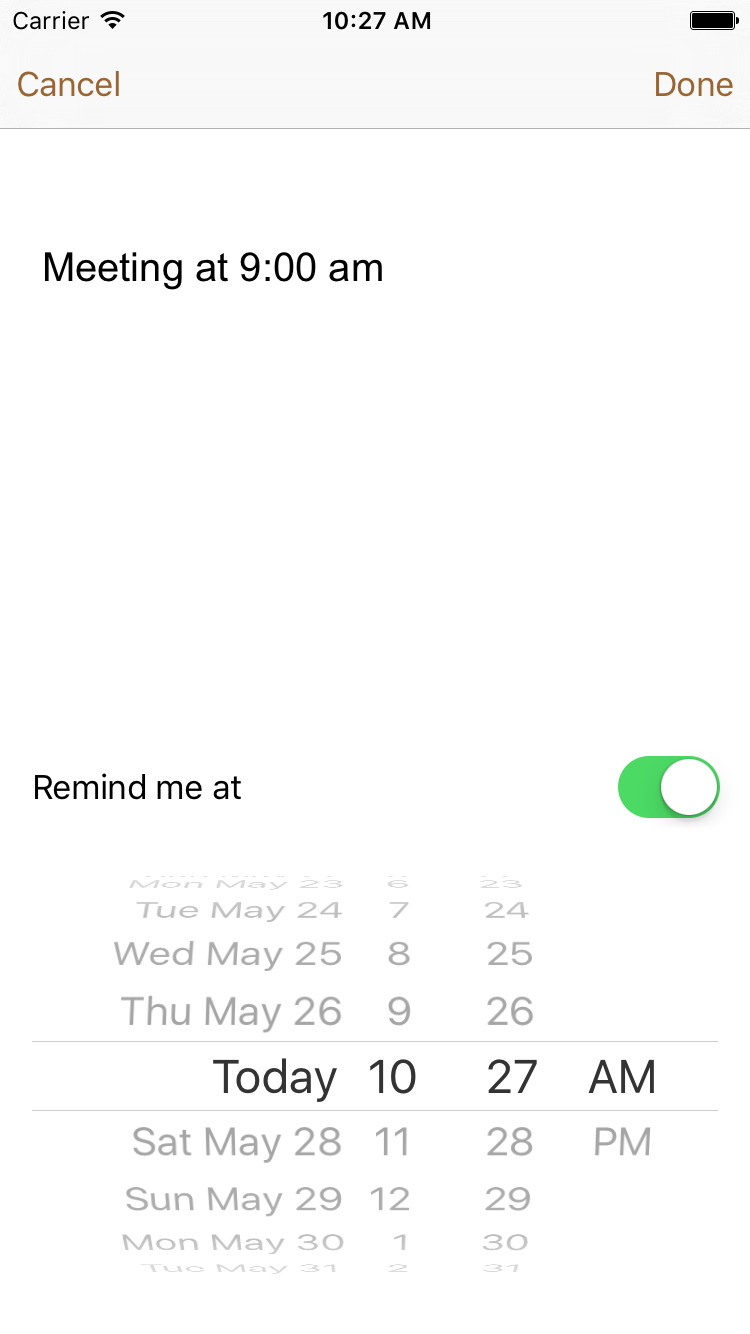Select Sun May 29 in date picker
Viewport: 750px width, 1334px height.
(x=234, y=1198)
